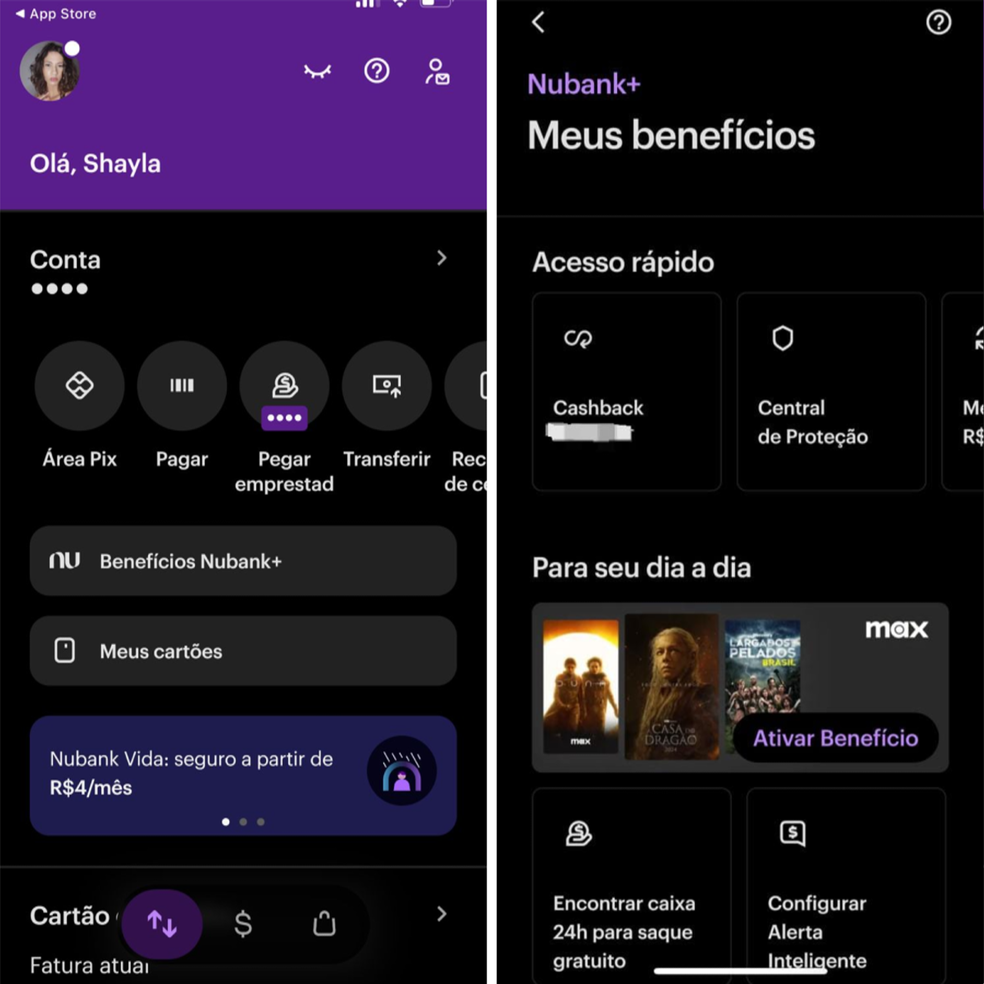984x984 pixels.
Task: Open Benefícios Nubank+
Action: (x=243, y=561)
